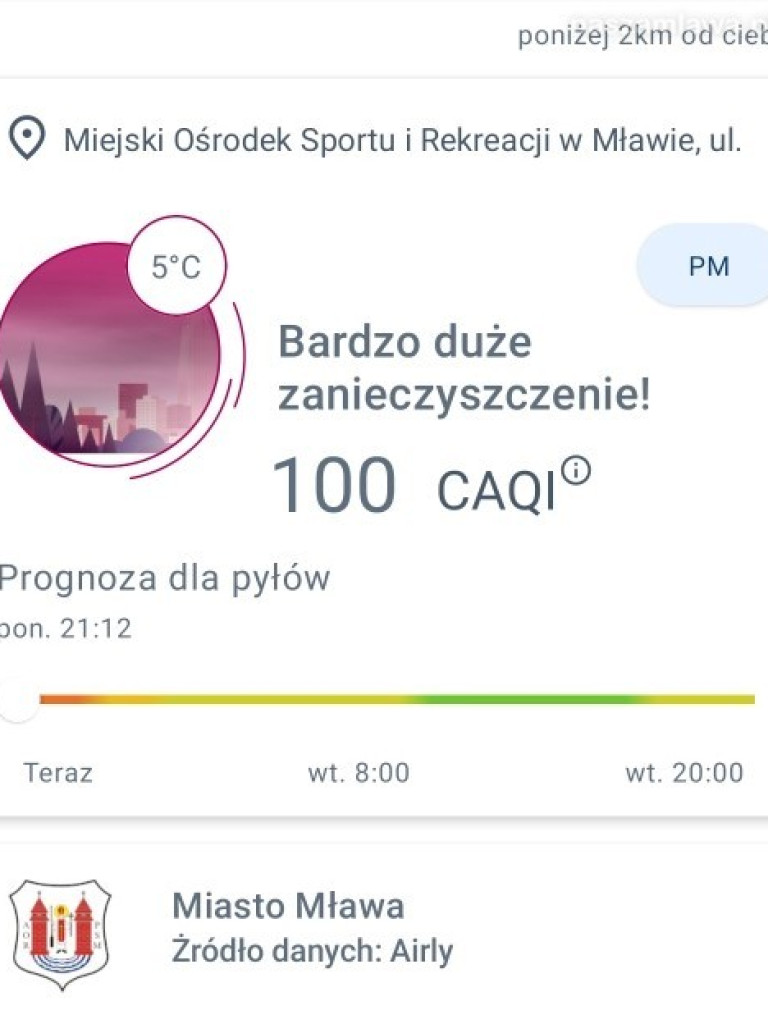The height and width of the screenshot is (1024, 768).
Task: Enable the CAQI index view
Action: tap(500, 489)
